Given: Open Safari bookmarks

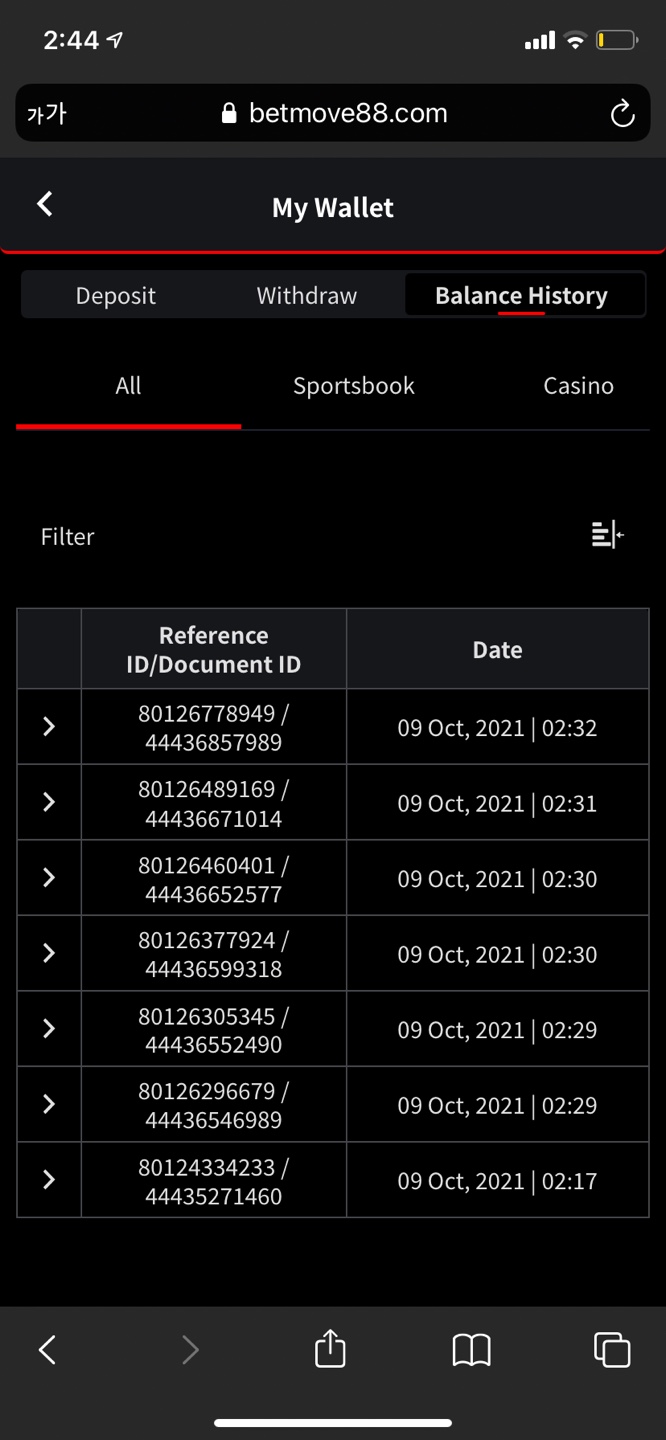Looking at the screenshot, I should point(471,1350).
